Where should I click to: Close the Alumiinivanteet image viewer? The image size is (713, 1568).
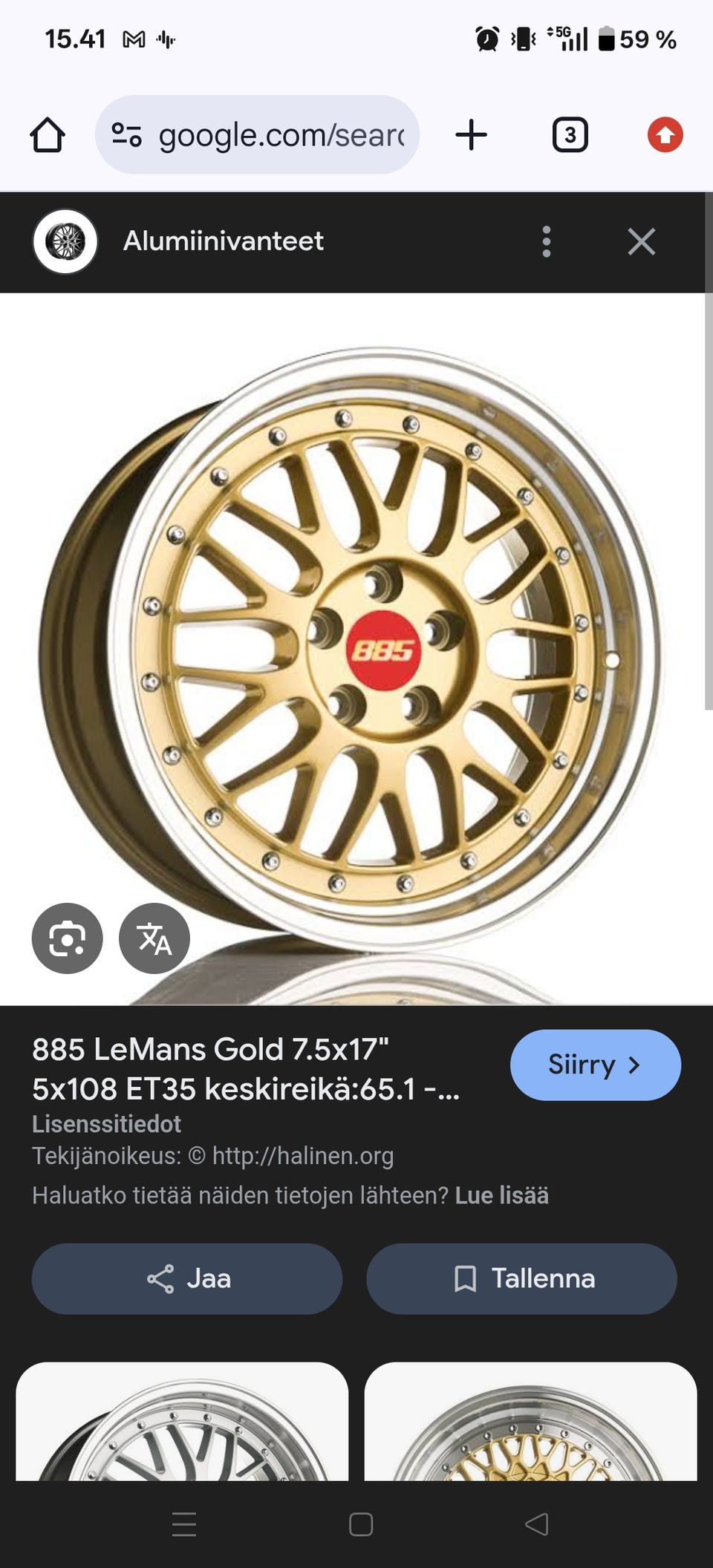(x=641, y=241)
